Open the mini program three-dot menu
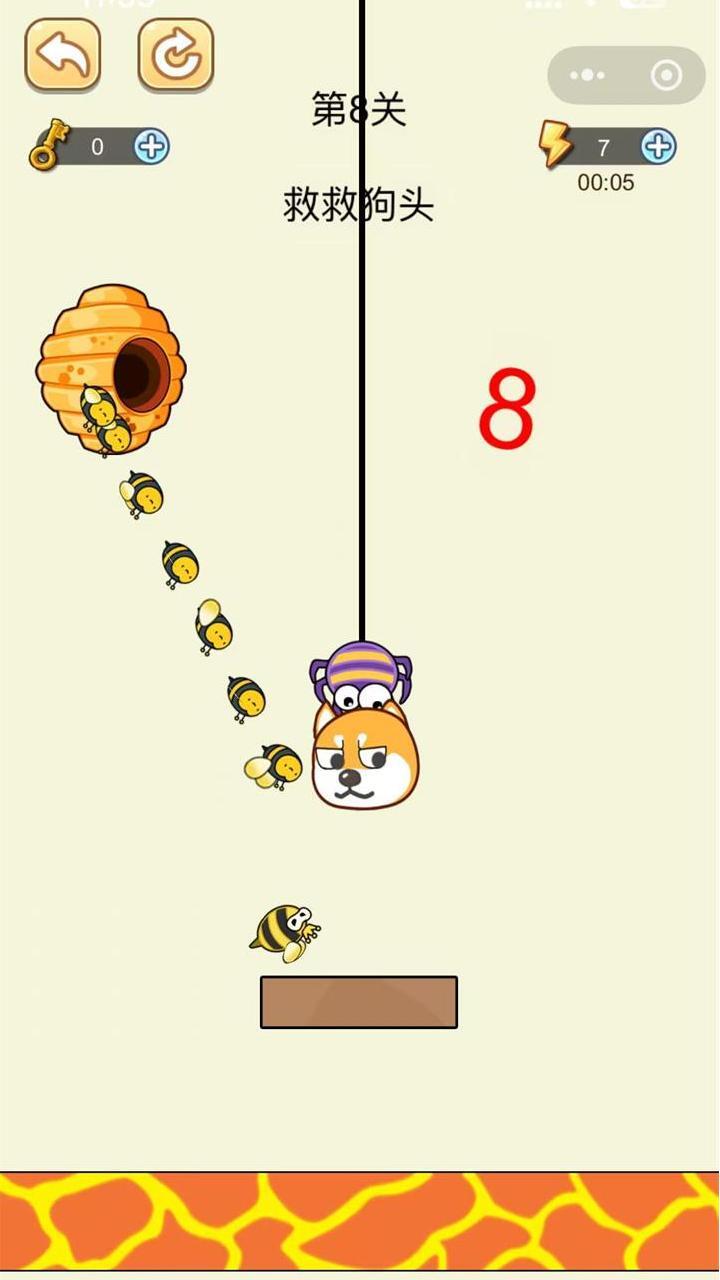The width and height of the screenshot is (720, 1280). click(587, 75)
